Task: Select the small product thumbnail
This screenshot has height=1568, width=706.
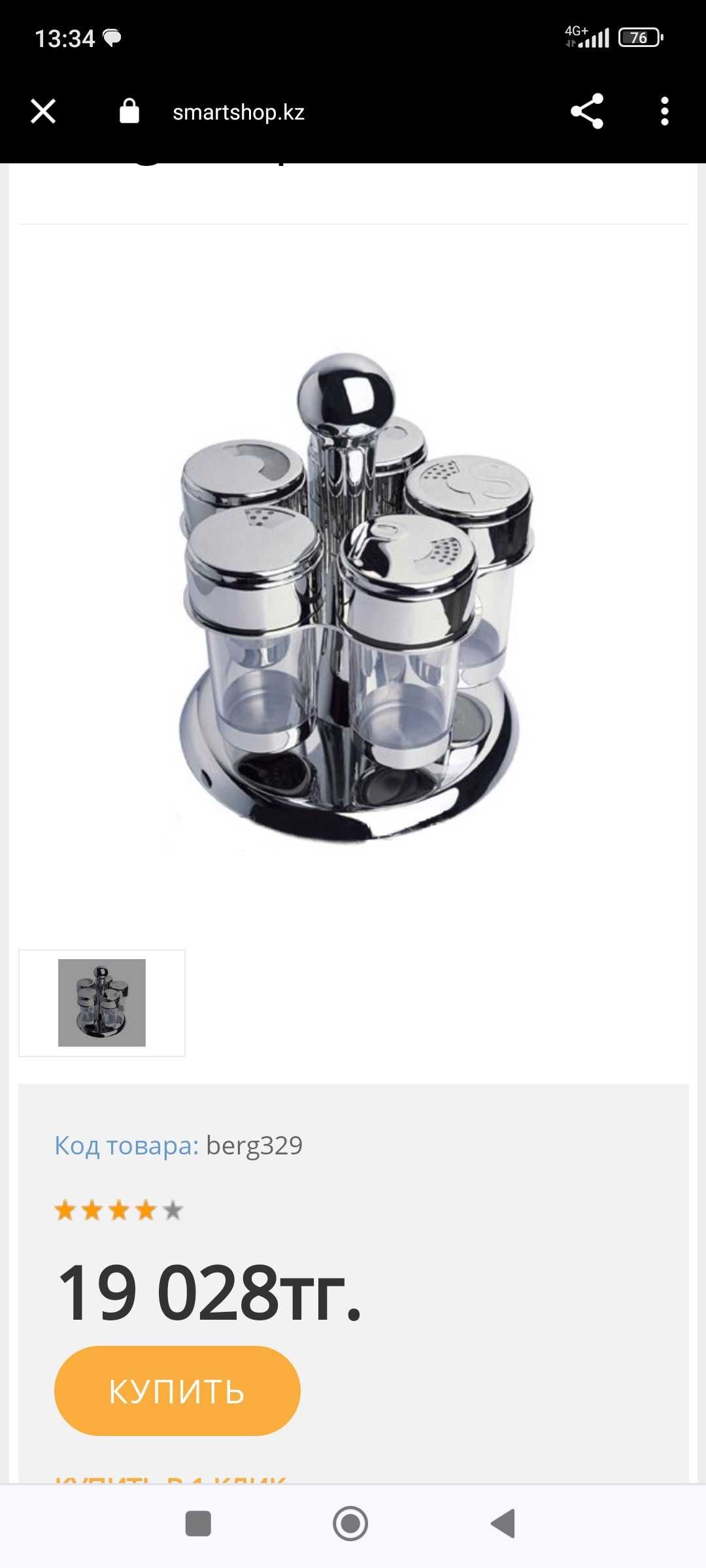Action: [x=102, y=1003]
